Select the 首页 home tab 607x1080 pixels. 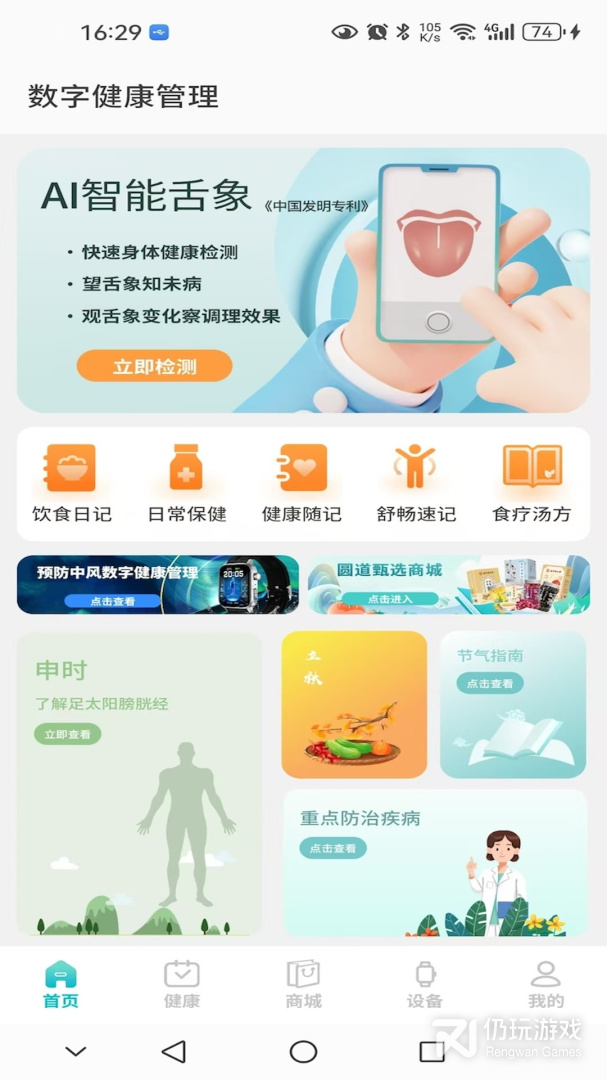[x=61, y=985]
